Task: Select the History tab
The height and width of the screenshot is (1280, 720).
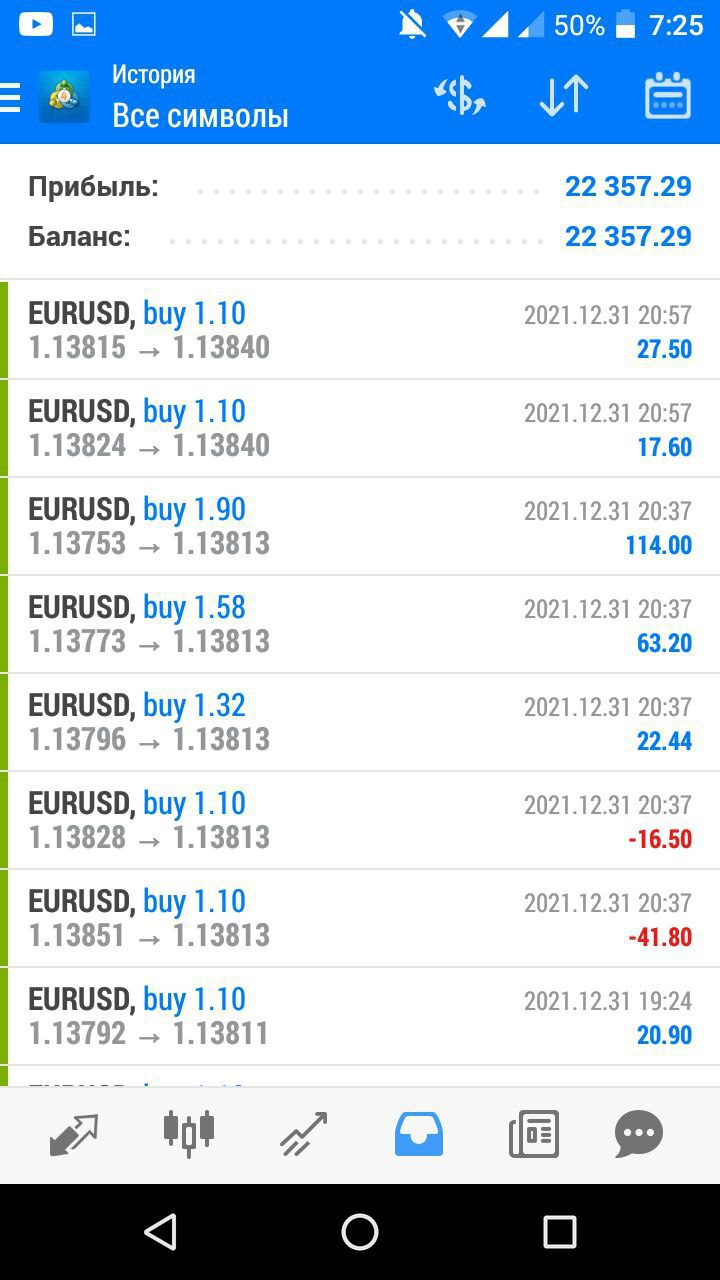Action: pos(419,1135)
